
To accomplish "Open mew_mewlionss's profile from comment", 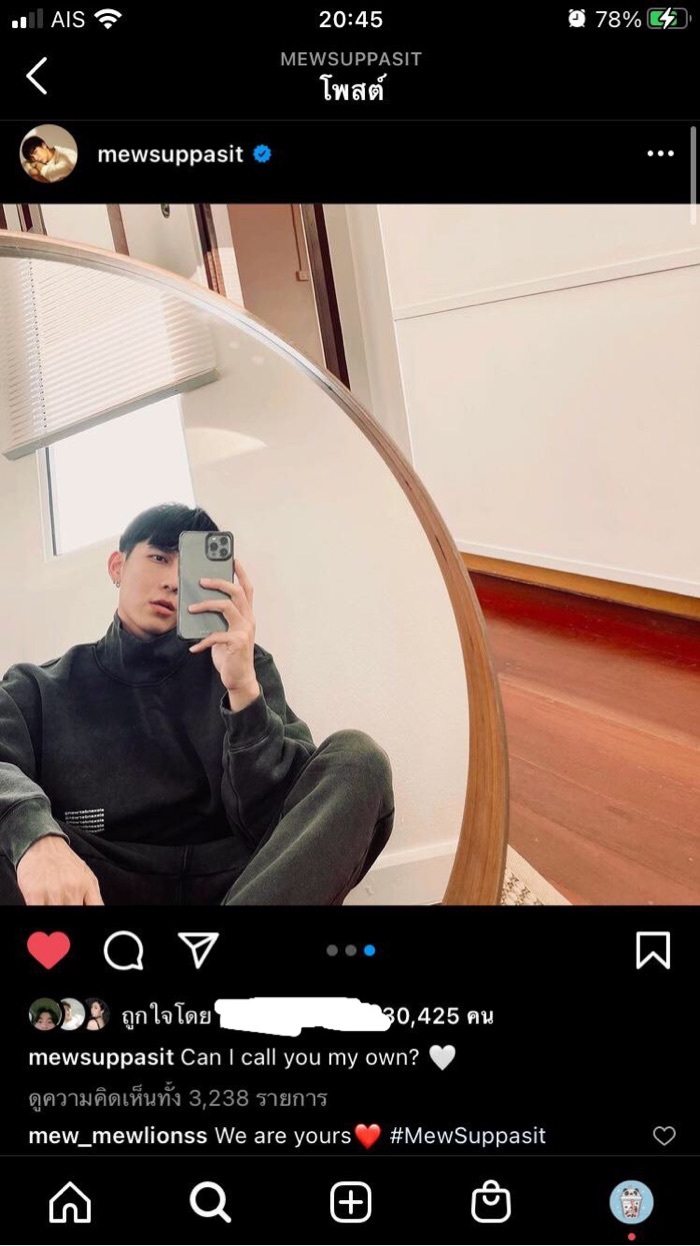I will 118,1136.
